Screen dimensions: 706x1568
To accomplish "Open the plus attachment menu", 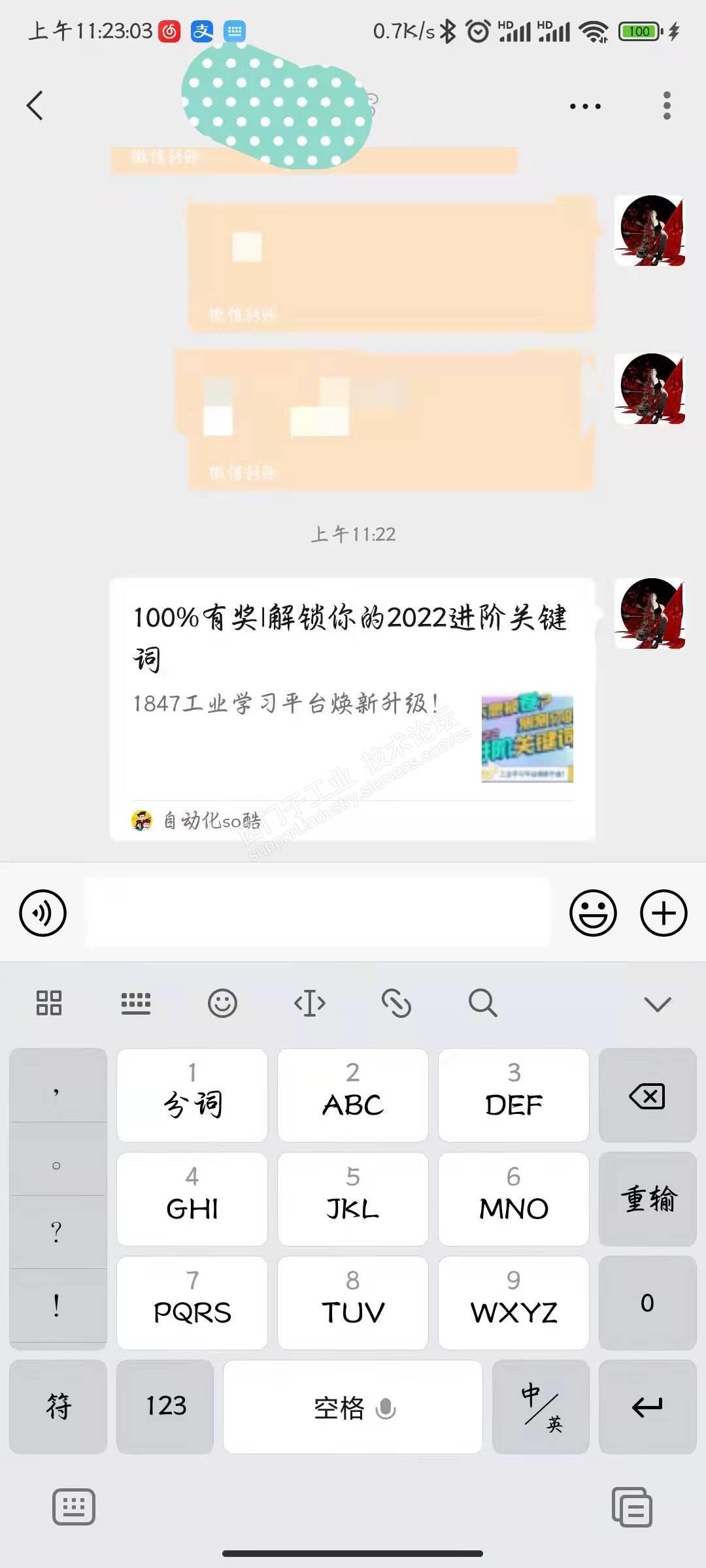I will click(x=664, y=913).
